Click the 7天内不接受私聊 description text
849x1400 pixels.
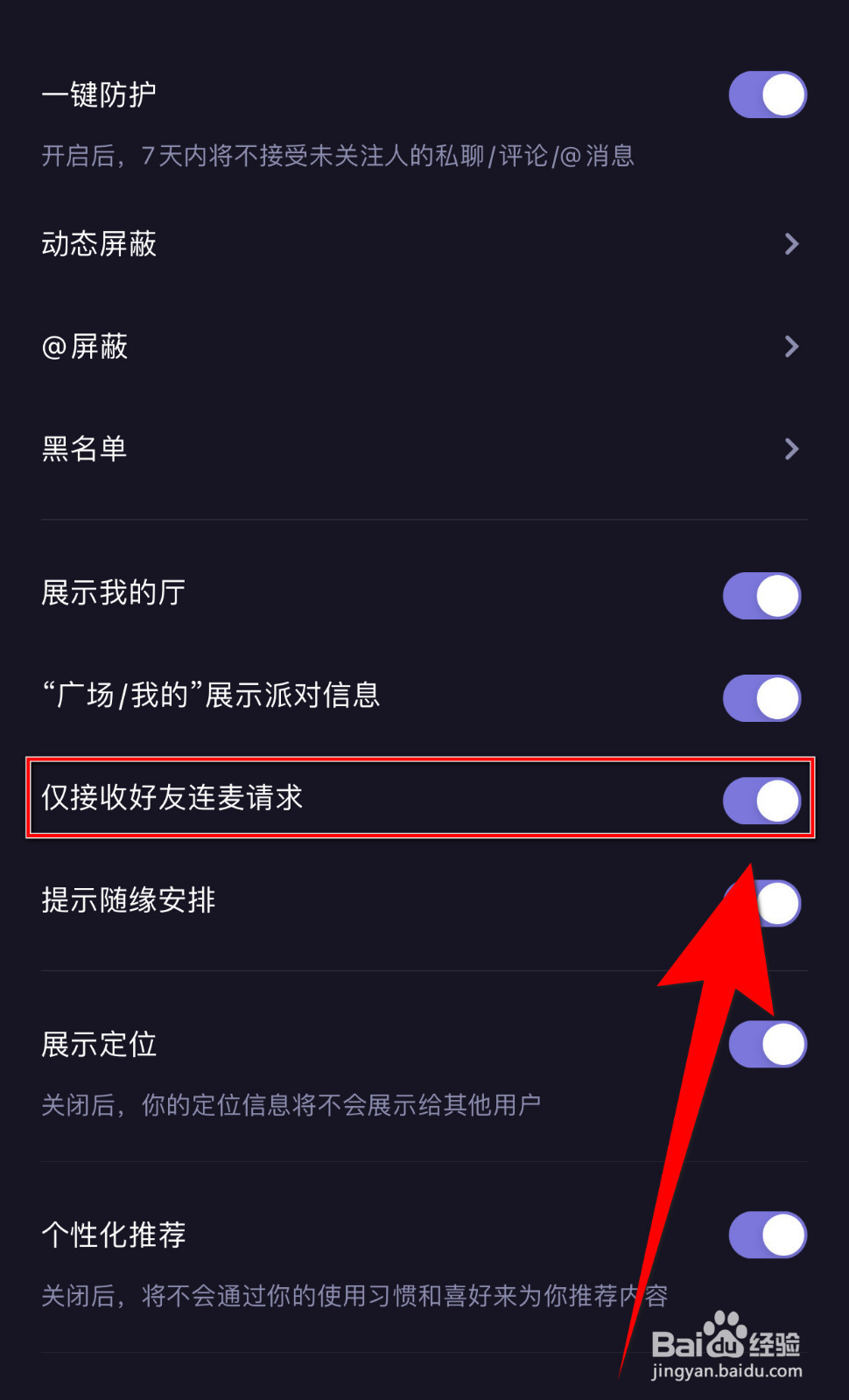pos(337,156)
